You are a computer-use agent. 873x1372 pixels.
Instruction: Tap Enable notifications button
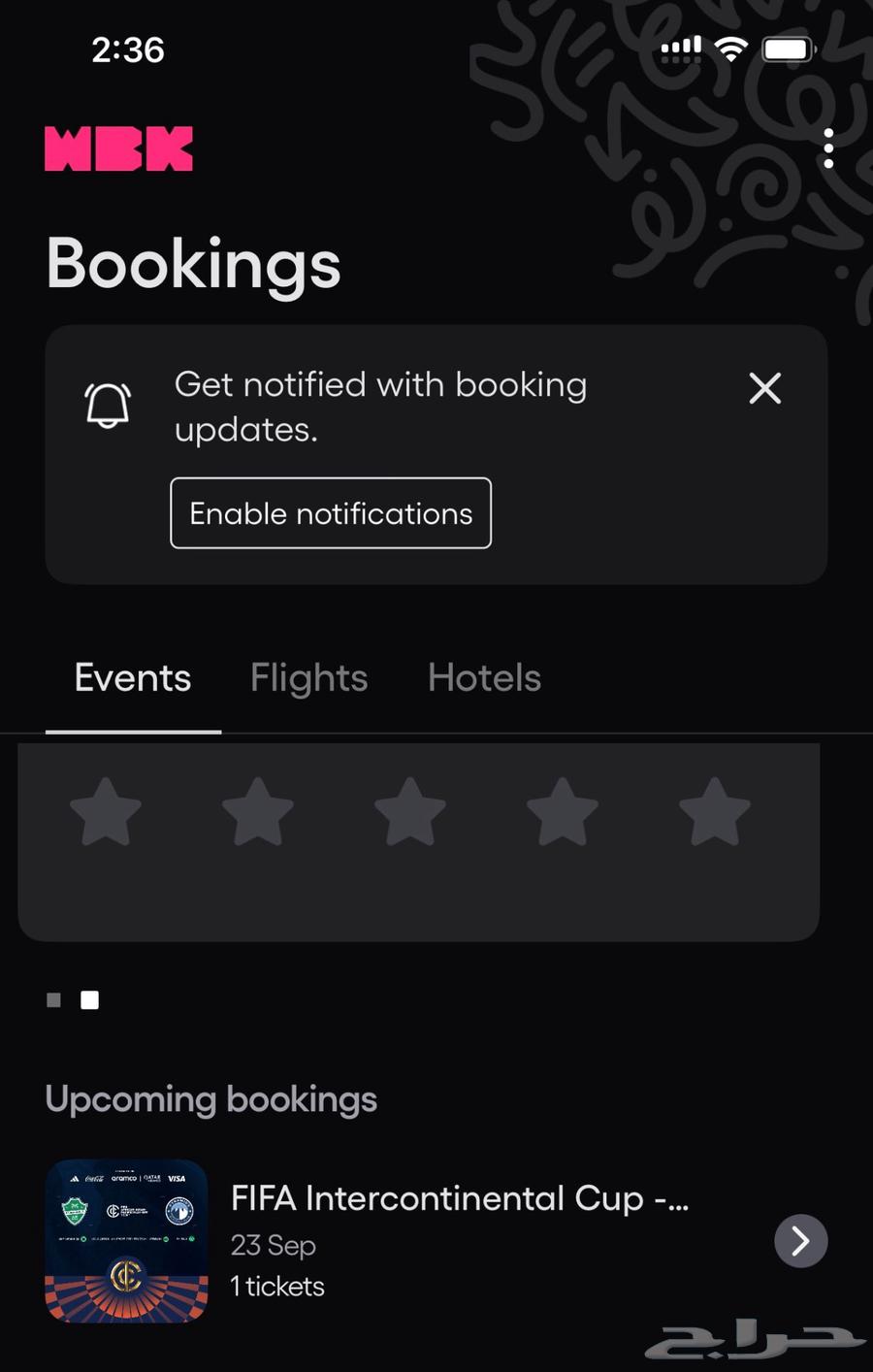331,513
